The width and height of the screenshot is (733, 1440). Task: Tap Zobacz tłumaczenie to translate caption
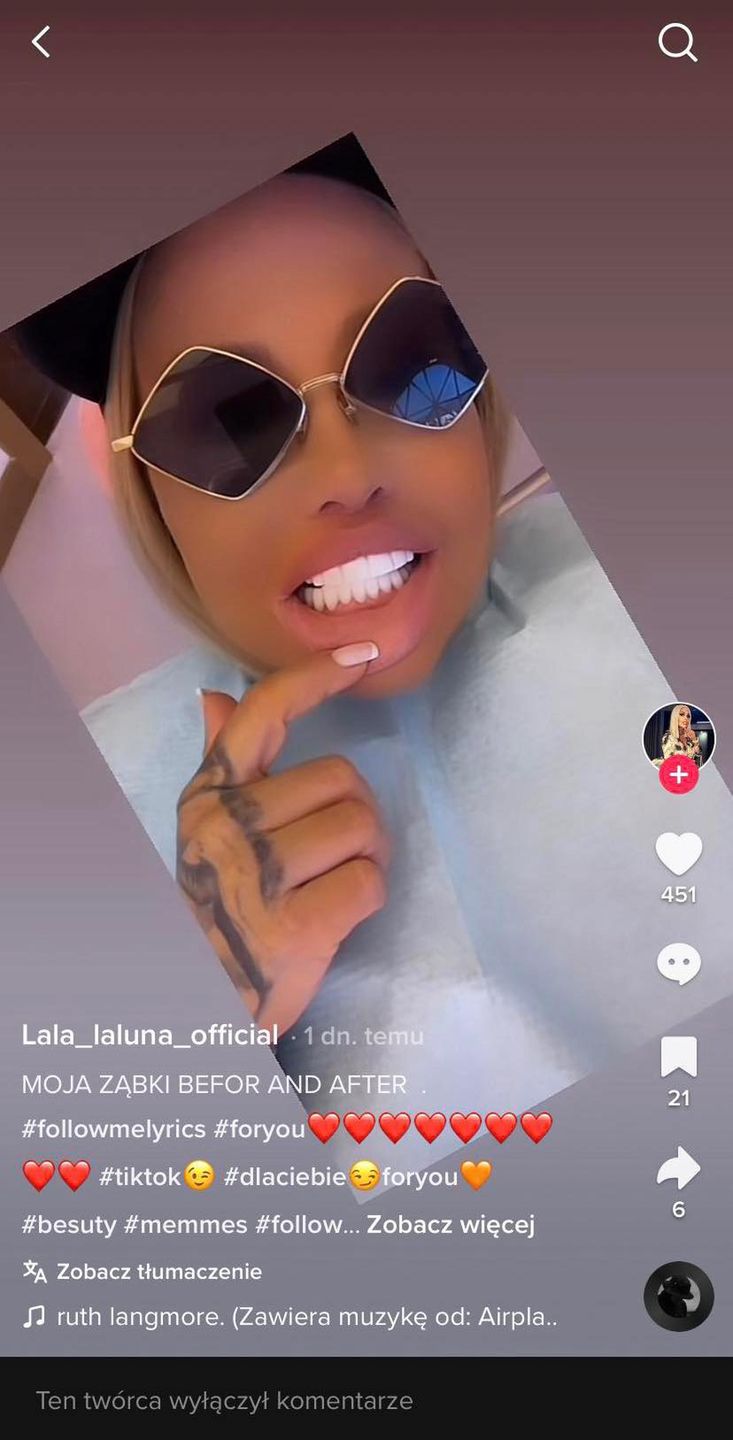pos(158,1272)
